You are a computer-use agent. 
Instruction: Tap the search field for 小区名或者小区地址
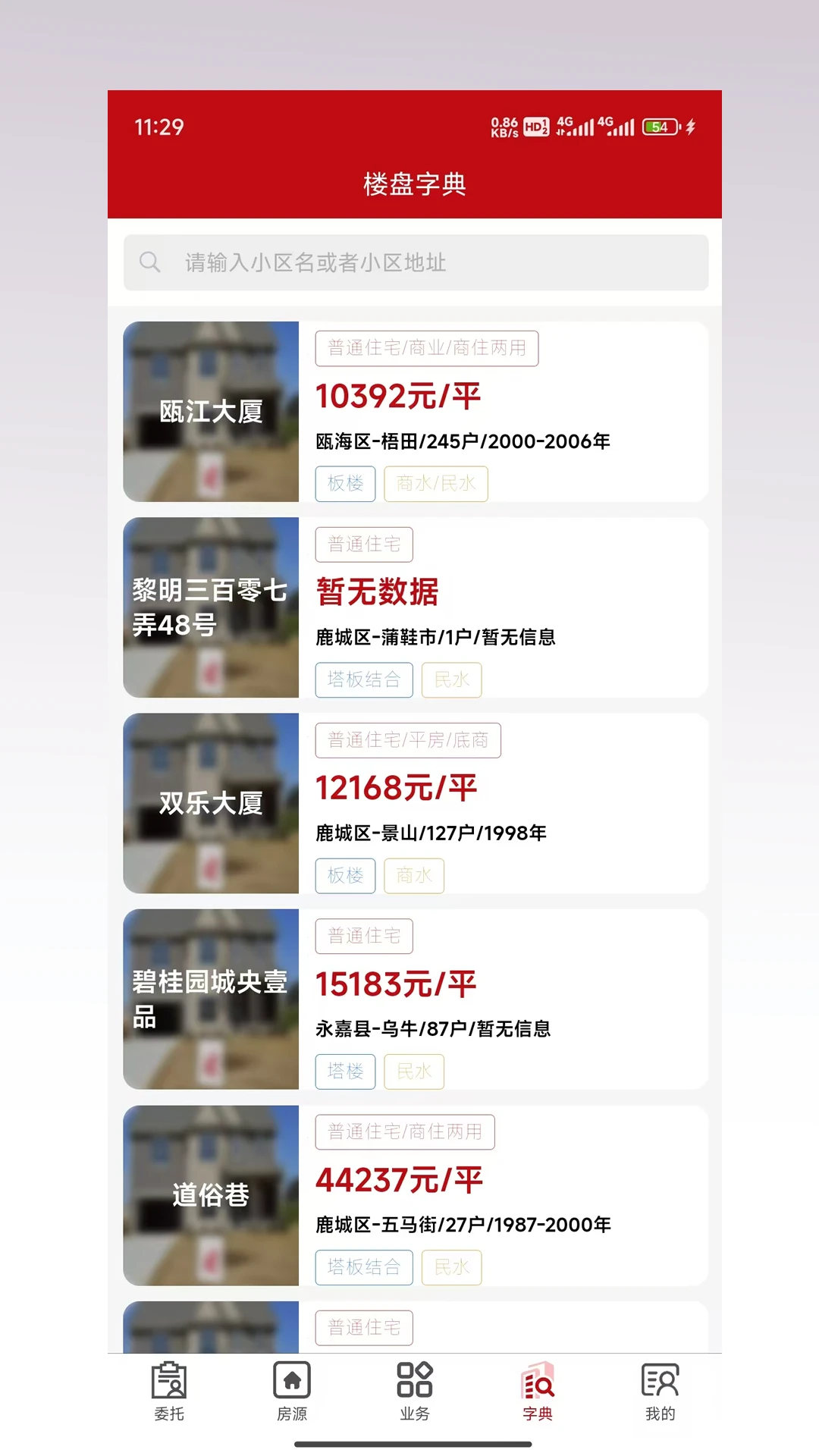click(416, 262)
